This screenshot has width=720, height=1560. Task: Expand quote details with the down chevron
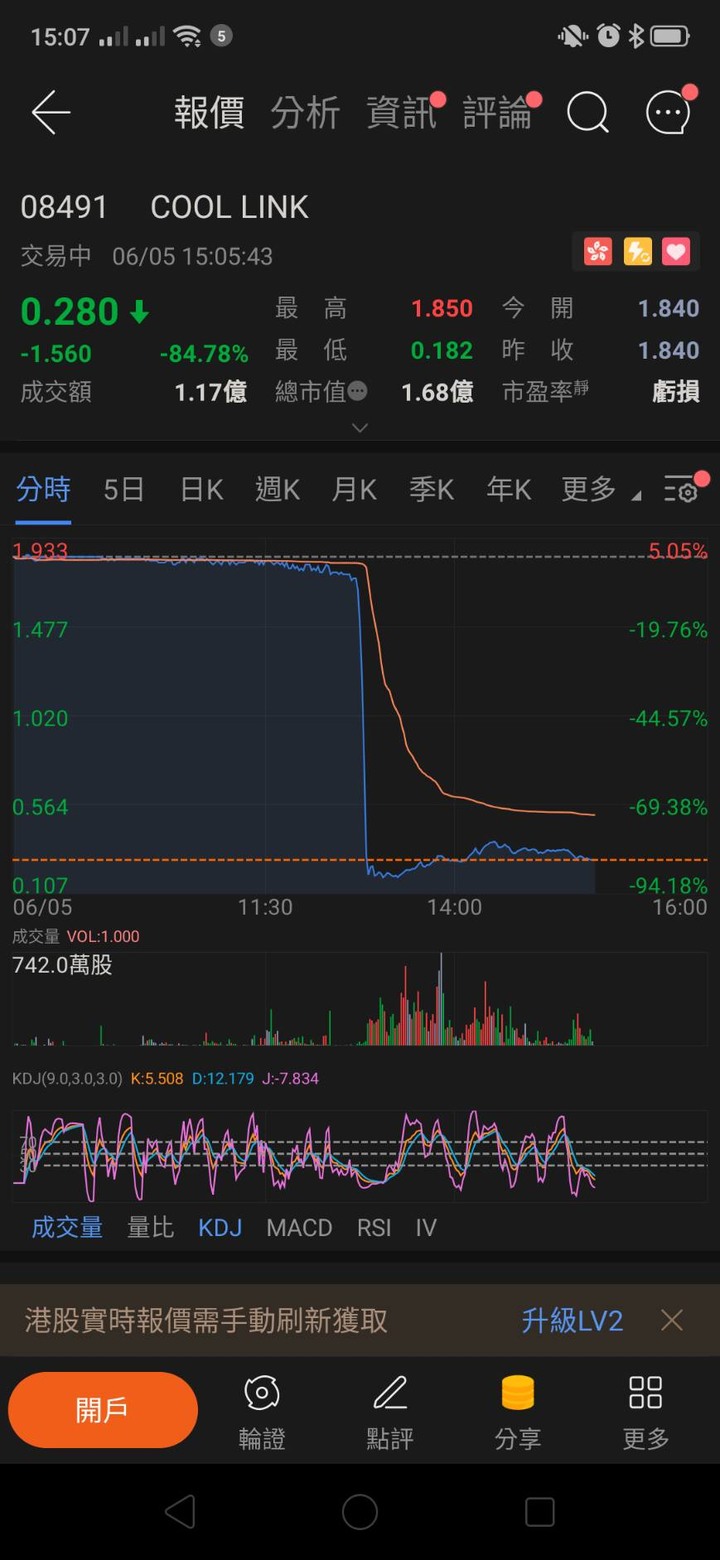click(360, 428)
